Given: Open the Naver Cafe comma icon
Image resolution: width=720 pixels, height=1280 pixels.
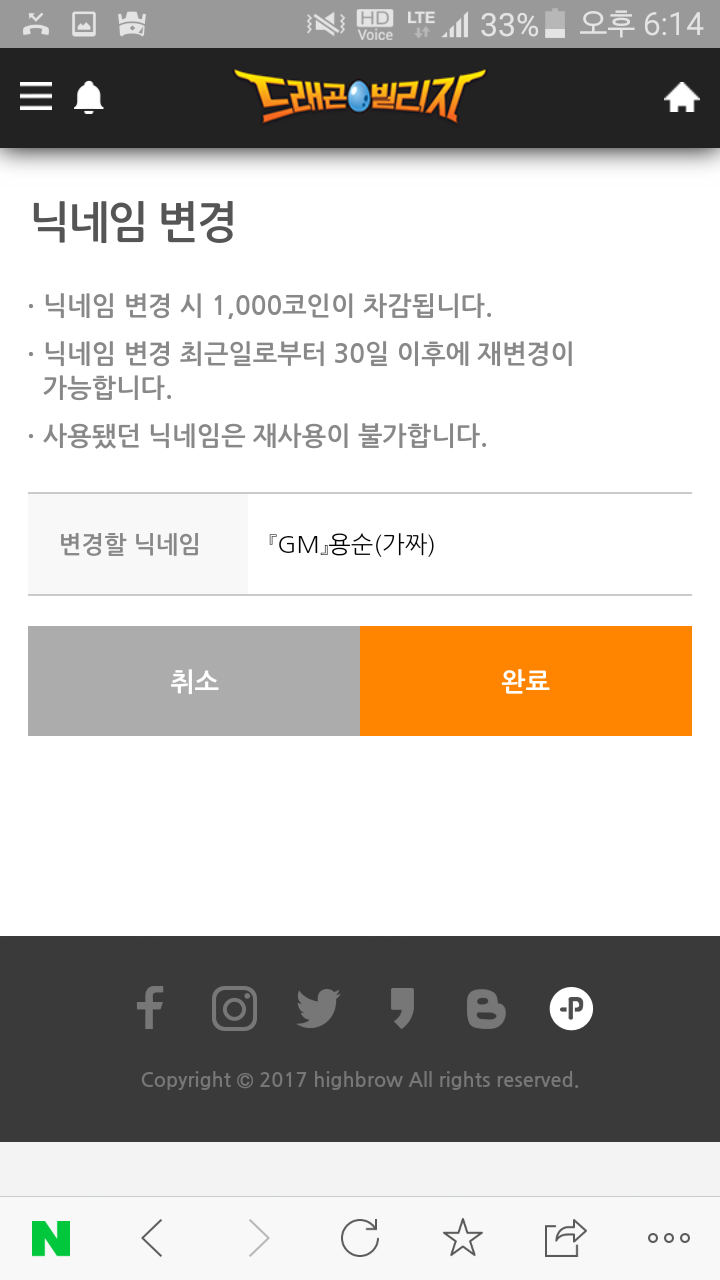Looking at the screenshot, I should click(x=402, y=1008).
